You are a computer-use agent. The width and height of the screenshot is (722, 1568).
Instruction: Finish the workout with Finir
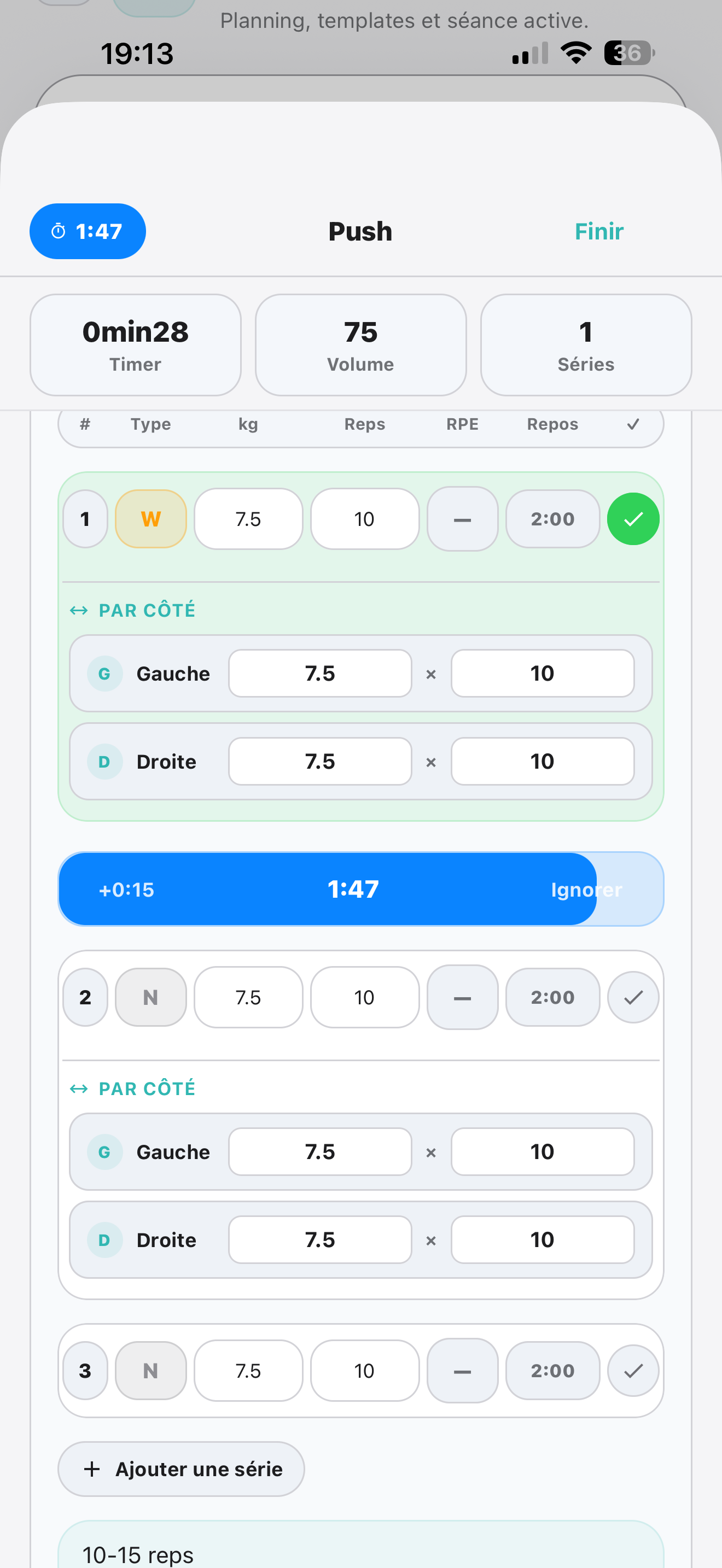pos(599,231)
